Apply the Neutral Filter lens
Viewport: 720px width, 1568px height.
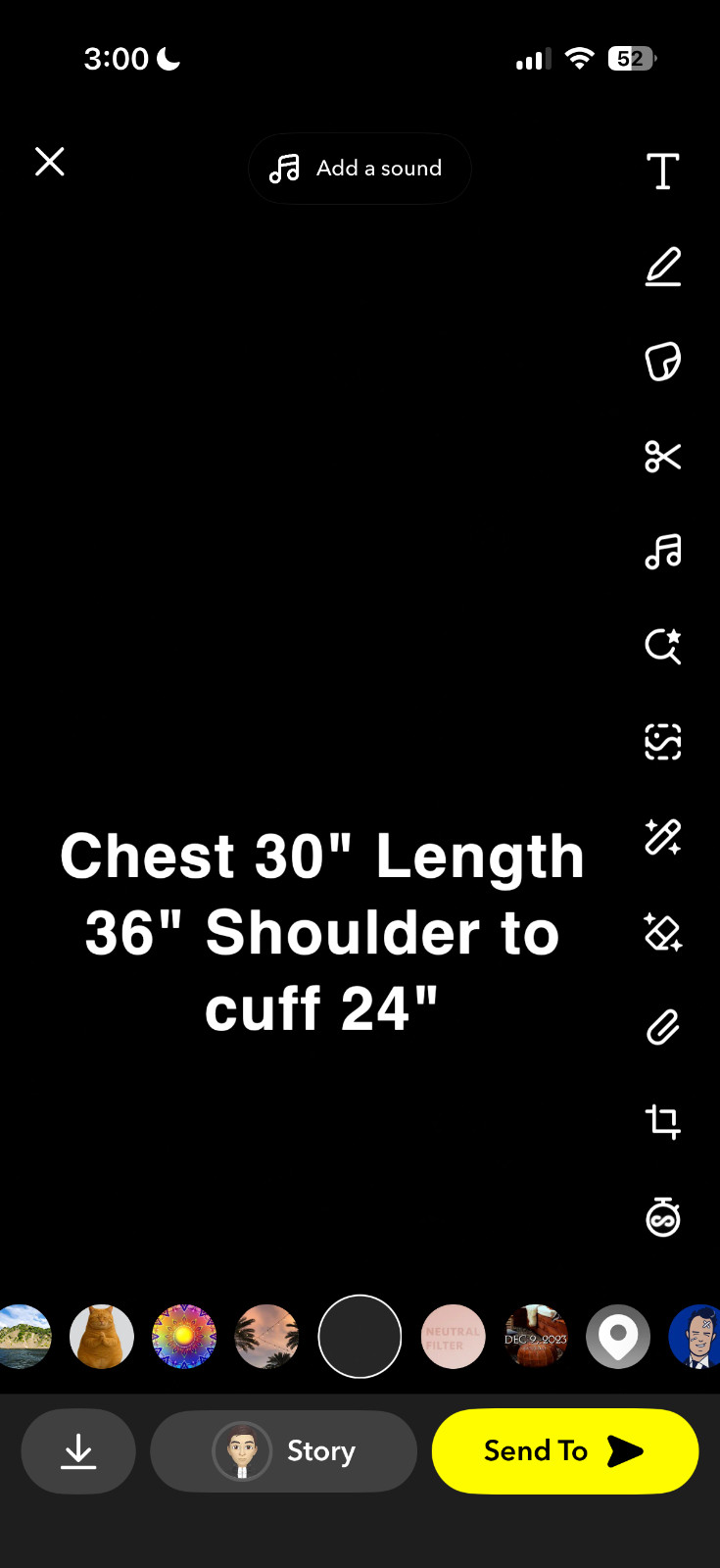point(453,1337)
